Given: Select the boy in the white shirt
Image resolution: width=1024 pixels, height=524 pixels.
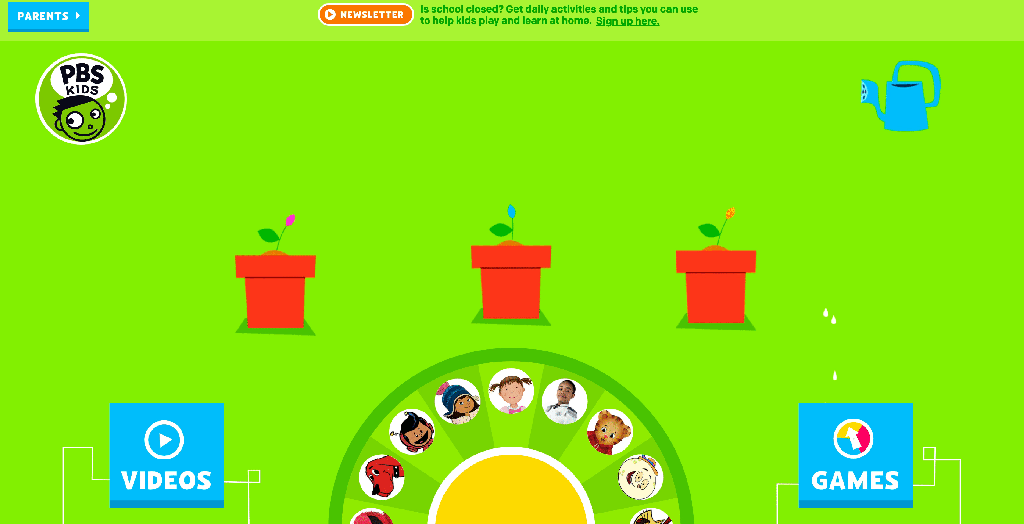Looking at the screenshot, I should (x=564, y=401).
